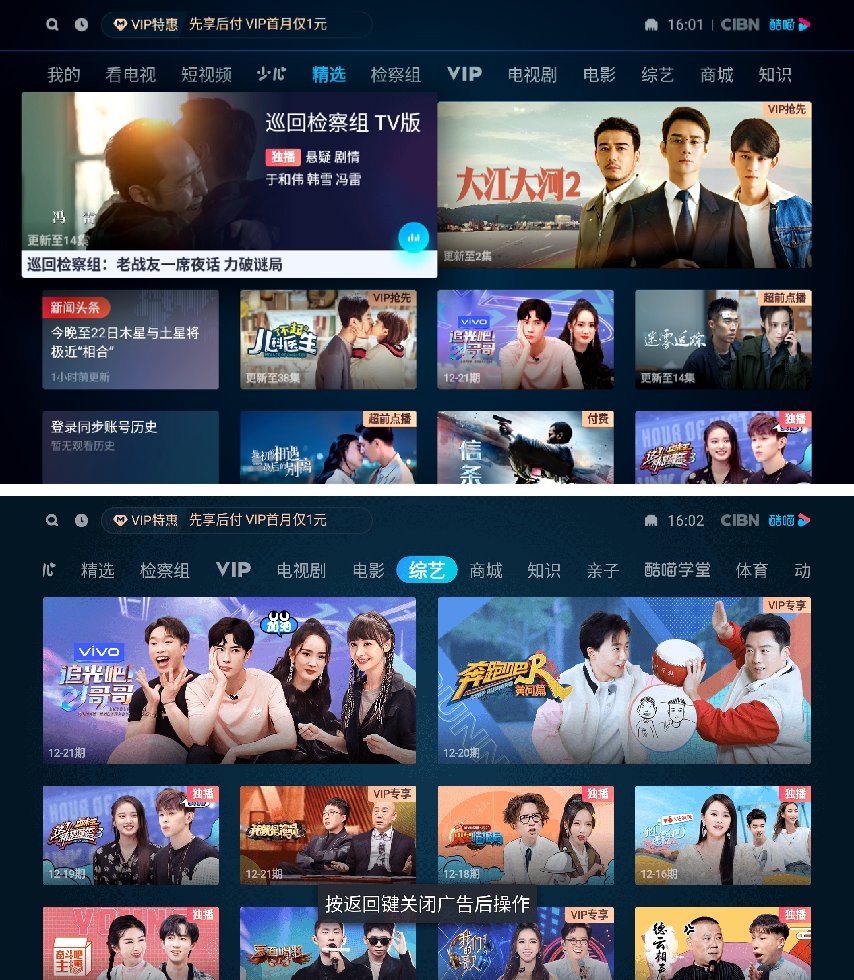The height and width of the screenshot is (980, 854).
Task: Open the 12-16期 variety show card
Action: (x=723, y=835)
